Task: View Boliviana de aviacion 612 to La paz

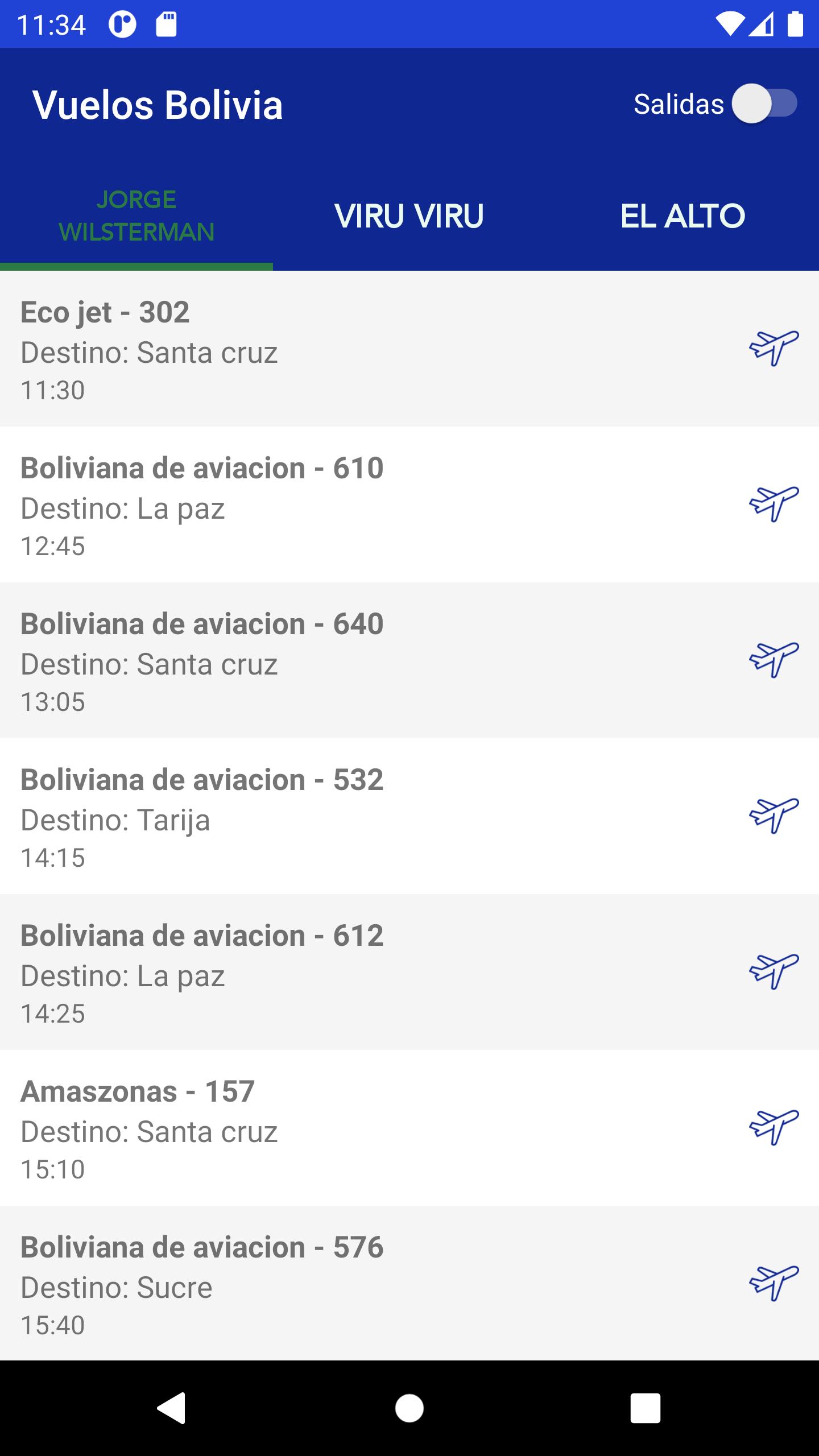Action: point(409,972)
